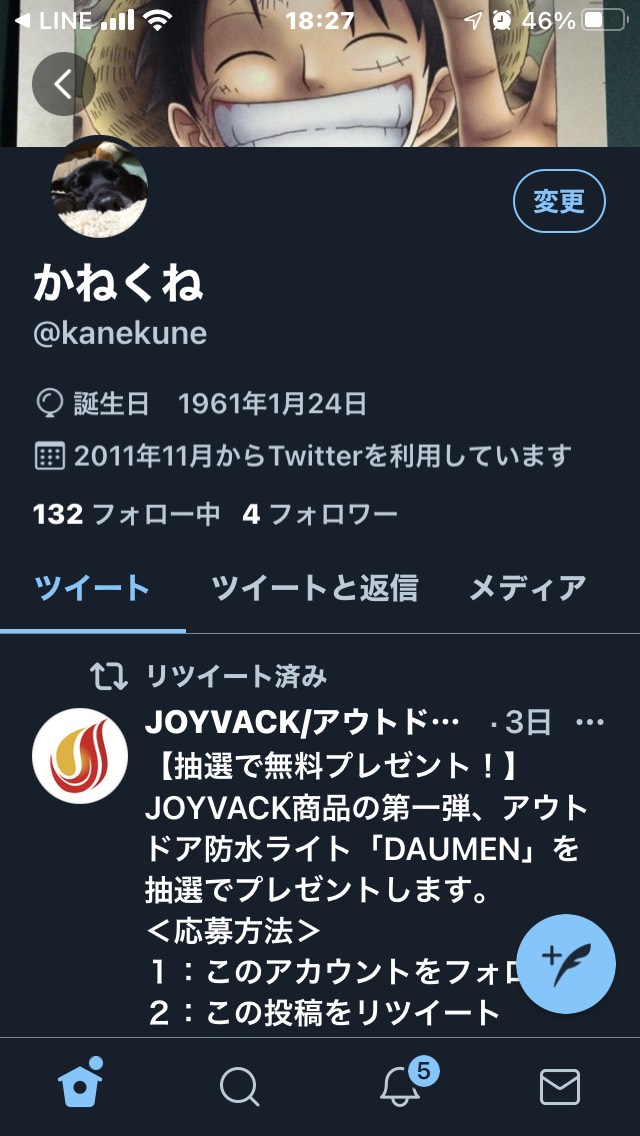Open the JOYVACK account avatar

[80, 756]
